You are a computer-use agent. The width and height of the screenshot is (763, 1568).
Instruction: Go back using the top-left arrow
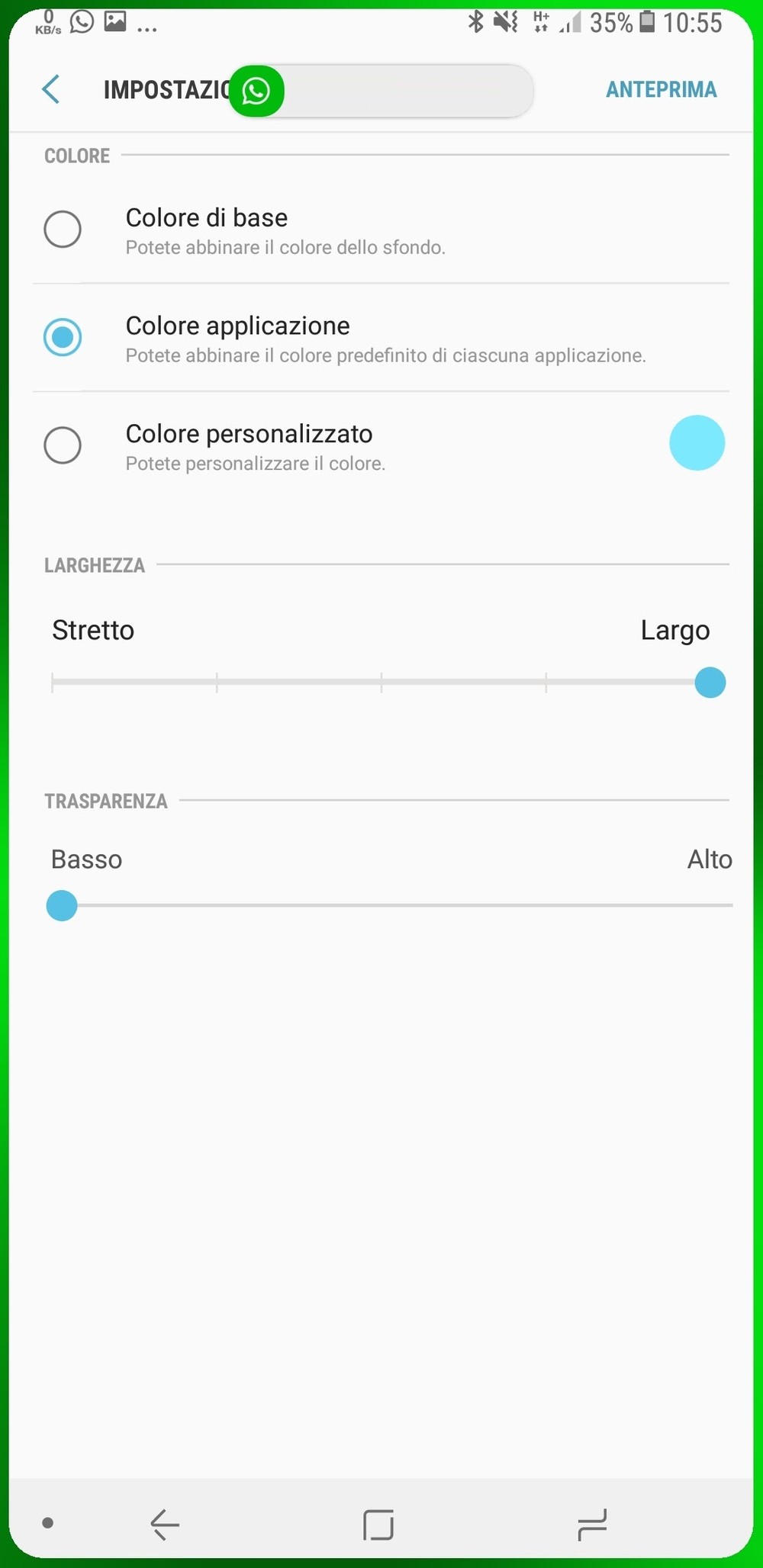coord(50,89)
